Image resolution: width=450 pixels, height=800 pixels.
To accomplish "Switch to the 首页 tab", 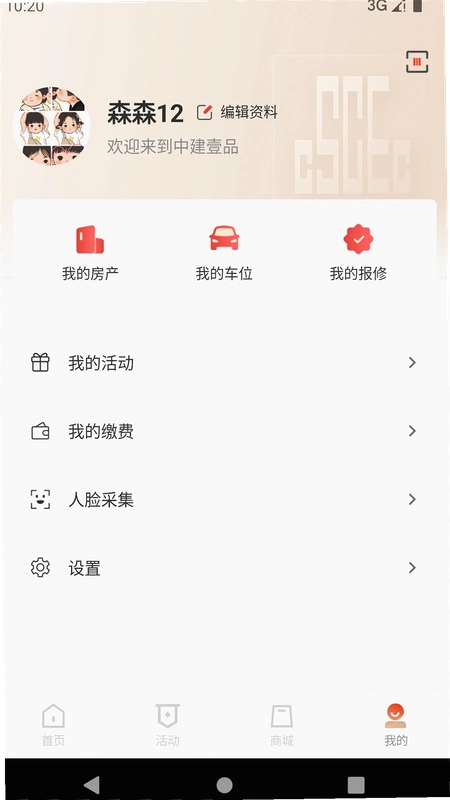I will (x=54, y=725).
